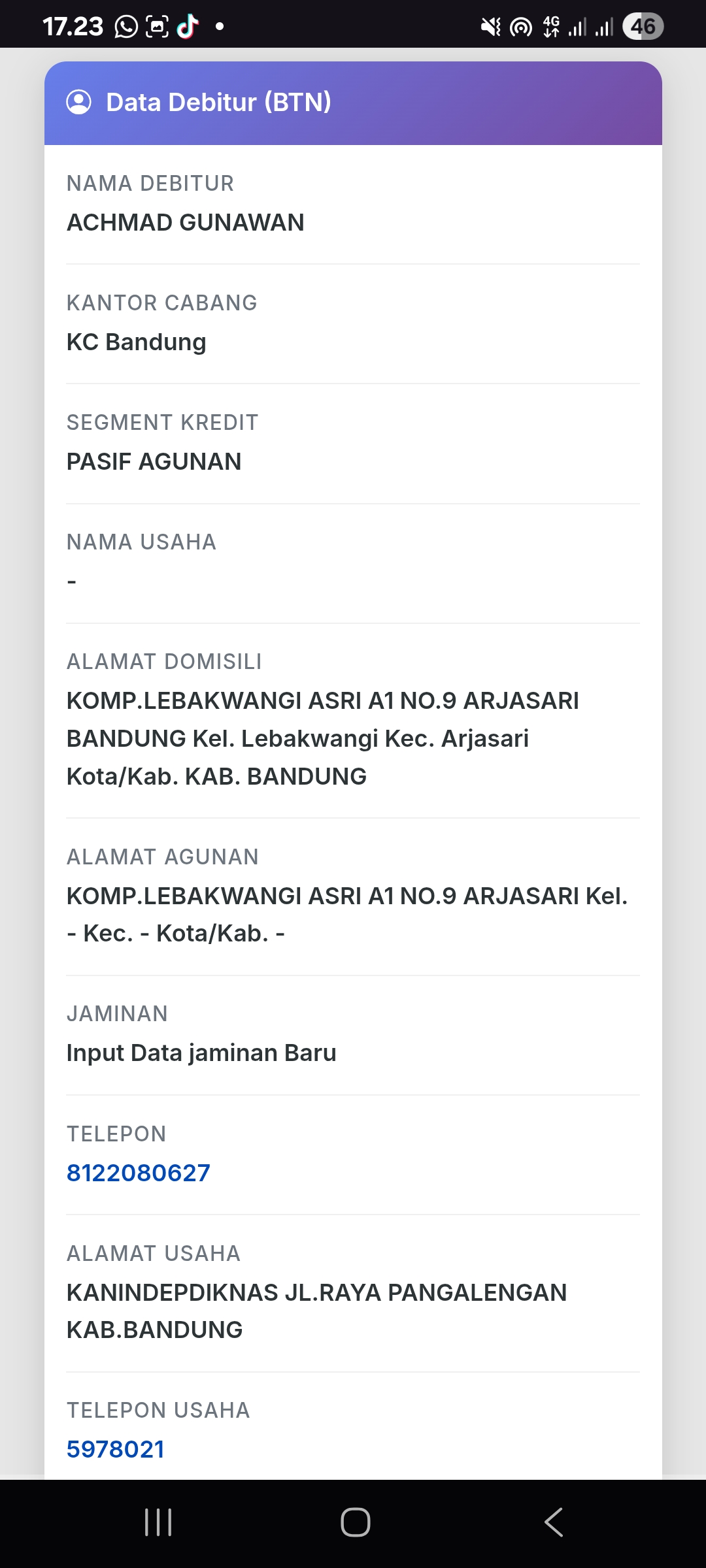This screenshot has width=706, height=1568.
Task: Tap the second SIM signal strength bars
Action: (x=605, y=27)
